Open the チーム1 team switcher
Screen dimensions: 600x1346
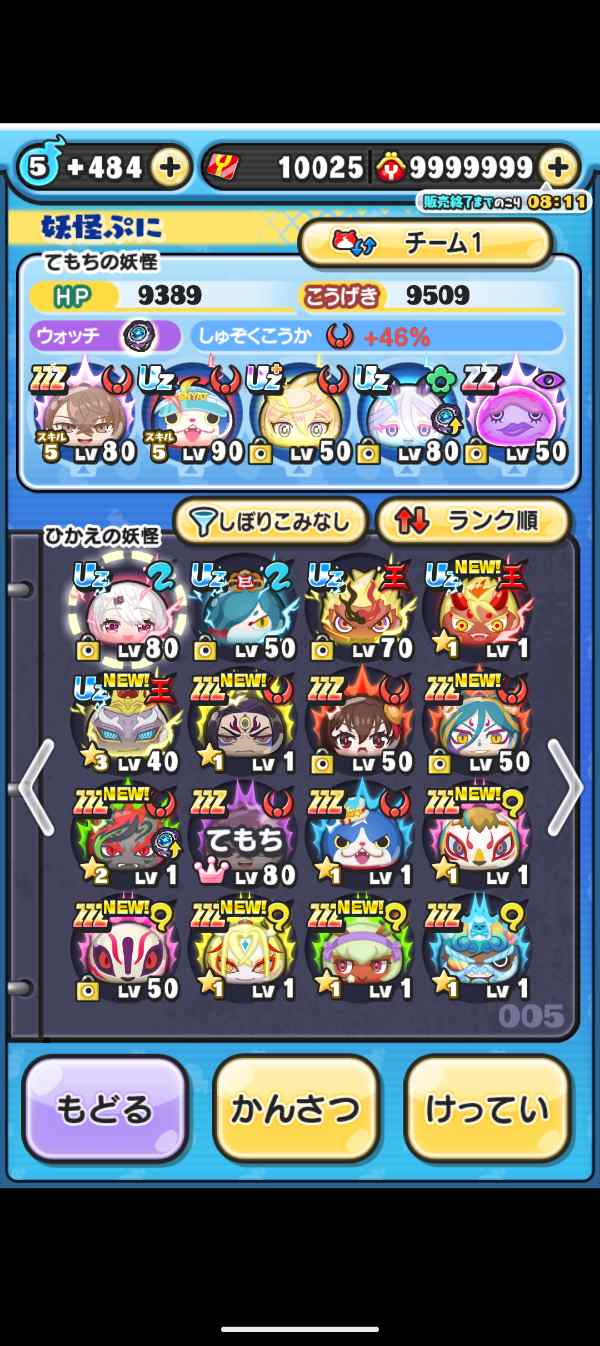425,243
